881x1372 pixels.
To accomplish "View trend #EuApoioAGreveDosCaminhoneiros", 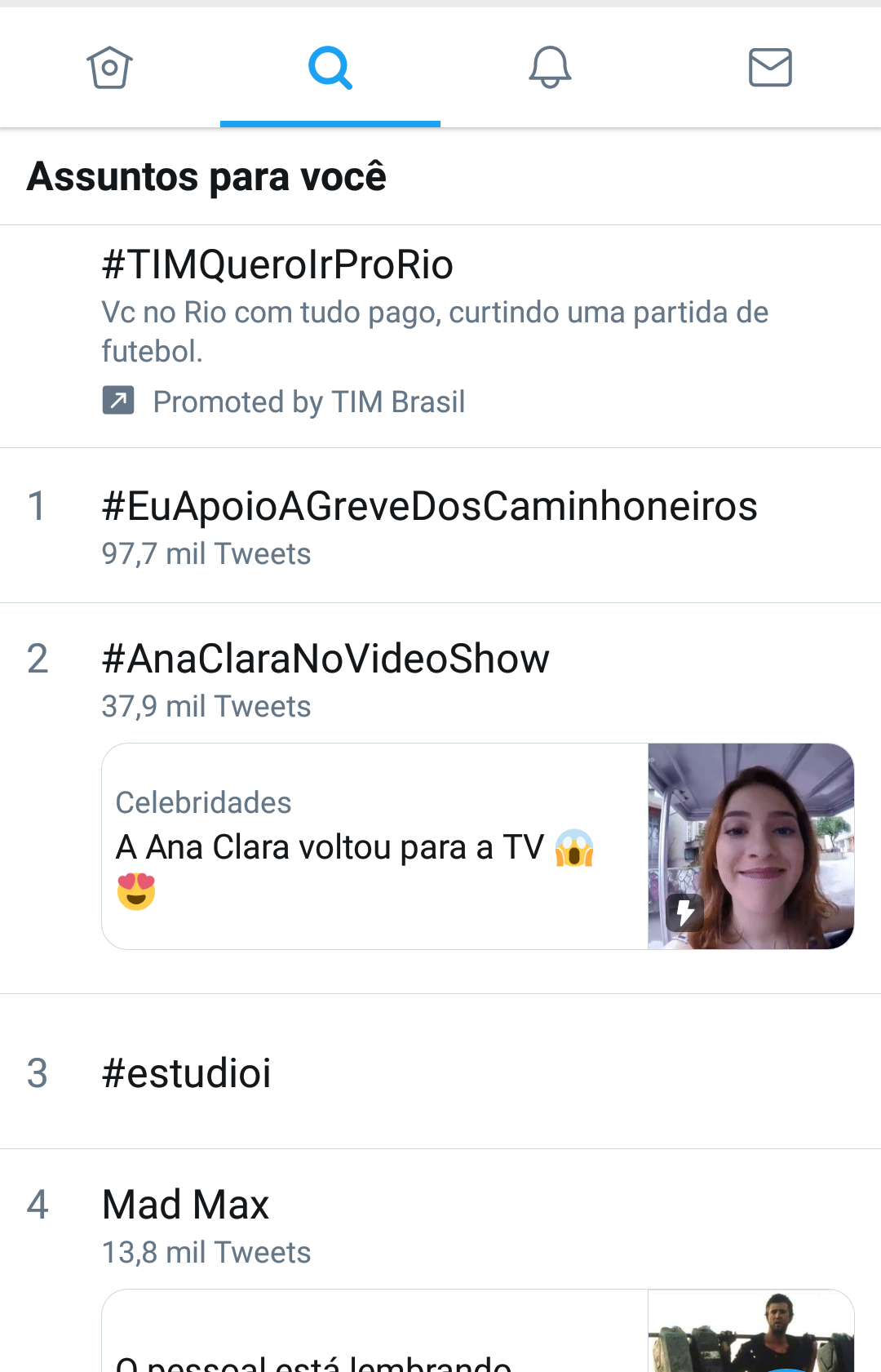I will tap(429, 507).
